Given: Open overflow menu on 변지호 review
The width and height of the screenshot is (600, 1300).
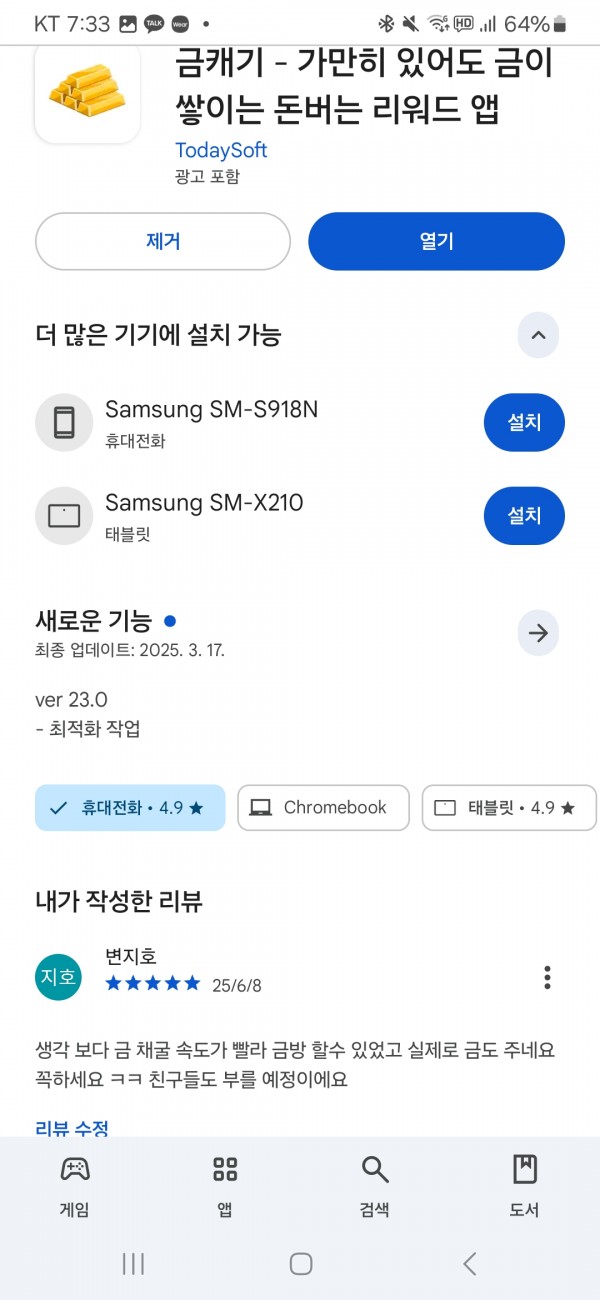Looking at the screenshot, I should click(x=546, y=977).
